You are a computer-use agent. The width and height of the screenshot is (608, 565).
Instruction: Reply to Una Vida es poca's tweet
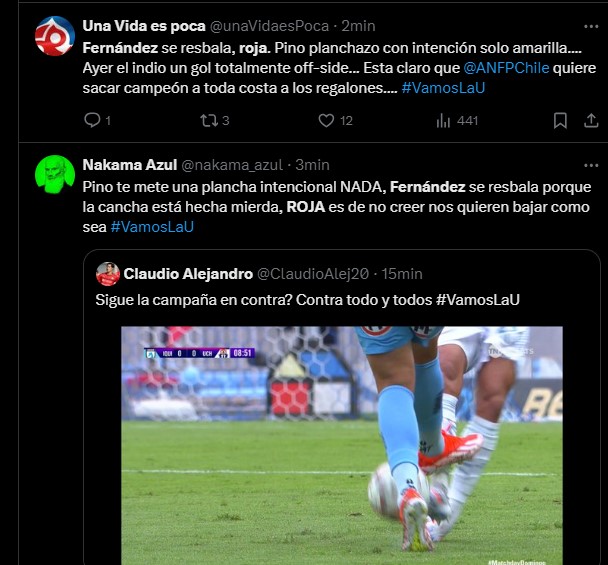tap(92, 120)
